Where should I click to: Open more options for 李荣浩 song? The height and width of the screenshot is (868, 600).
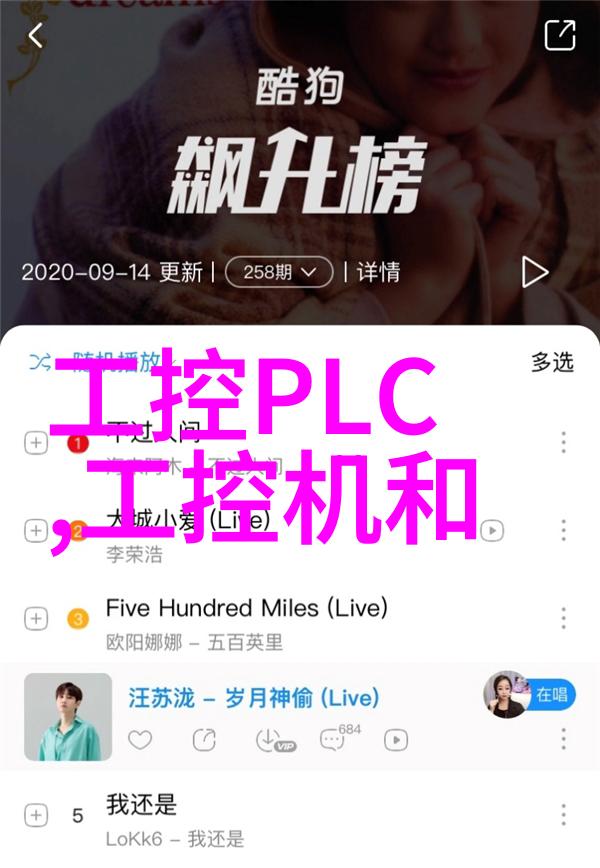tap(564, 530)
